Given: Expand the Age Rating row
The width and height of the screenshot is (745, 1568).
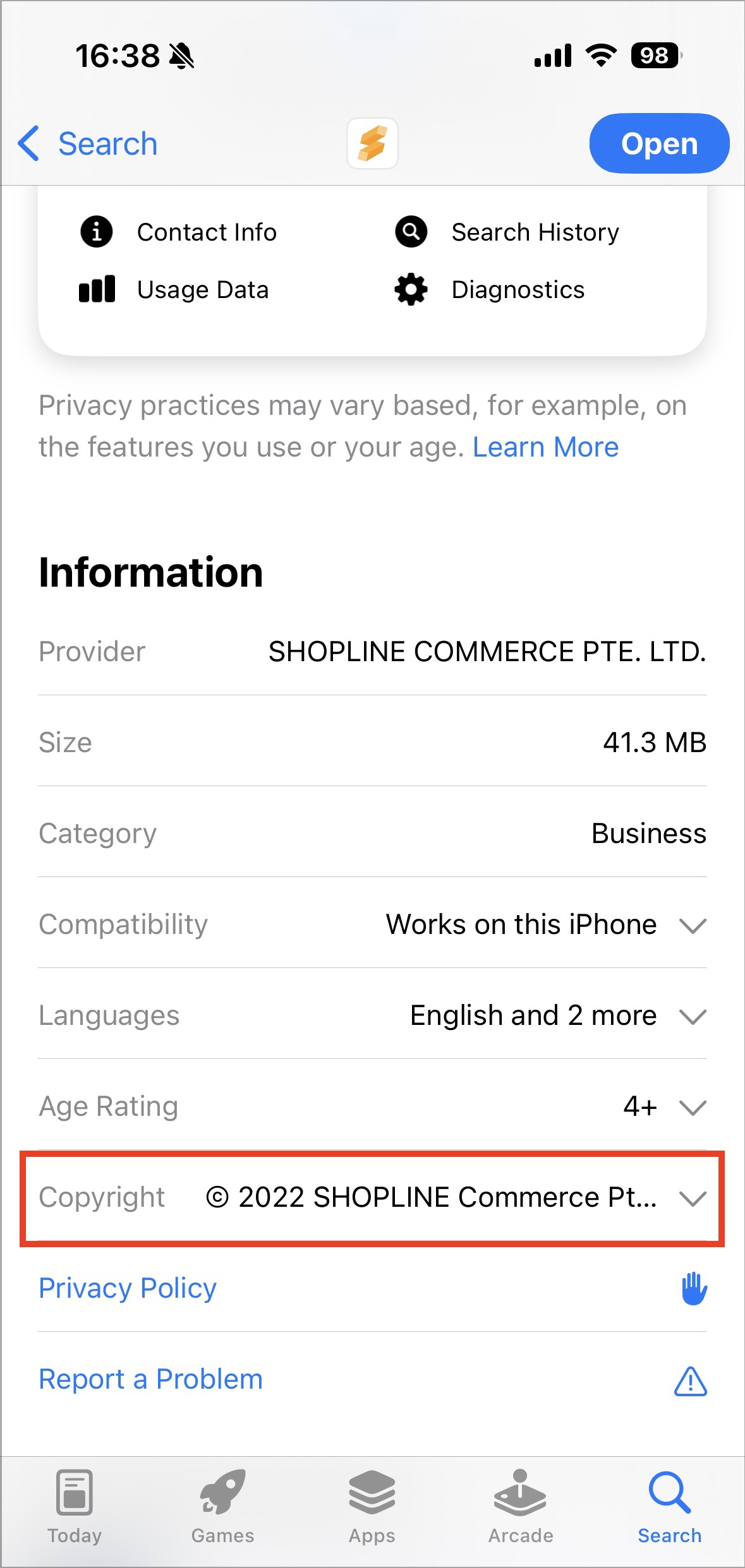Looking at the screenshot, I should point(693,1107).
